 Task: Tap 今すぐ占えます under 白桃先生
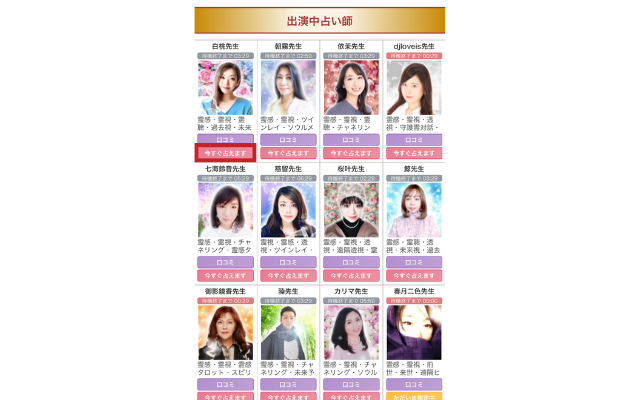(x=225, y=153)
